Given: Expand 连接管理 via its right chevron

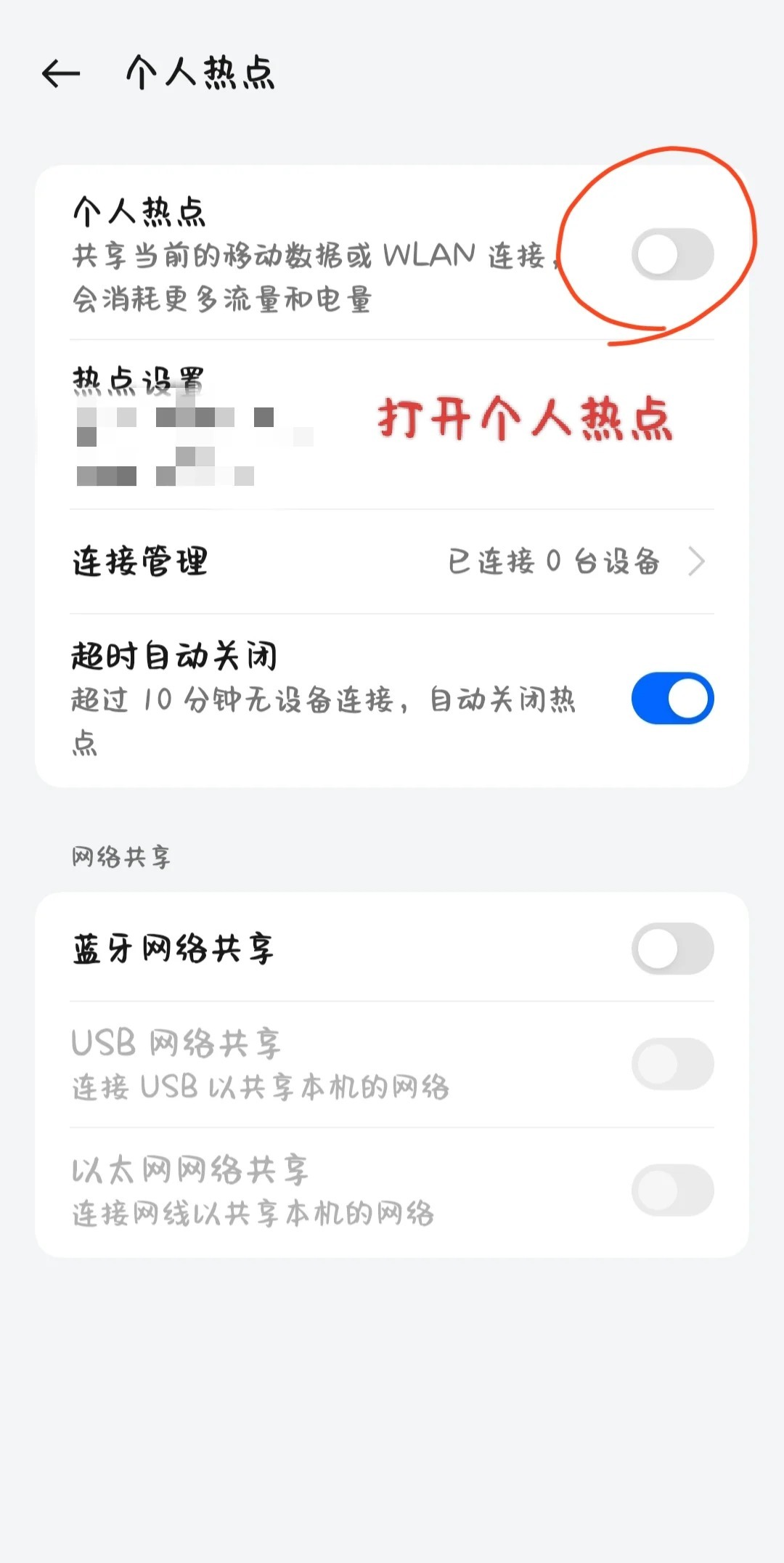Looking at the screenshot, I should click(698, 561).
